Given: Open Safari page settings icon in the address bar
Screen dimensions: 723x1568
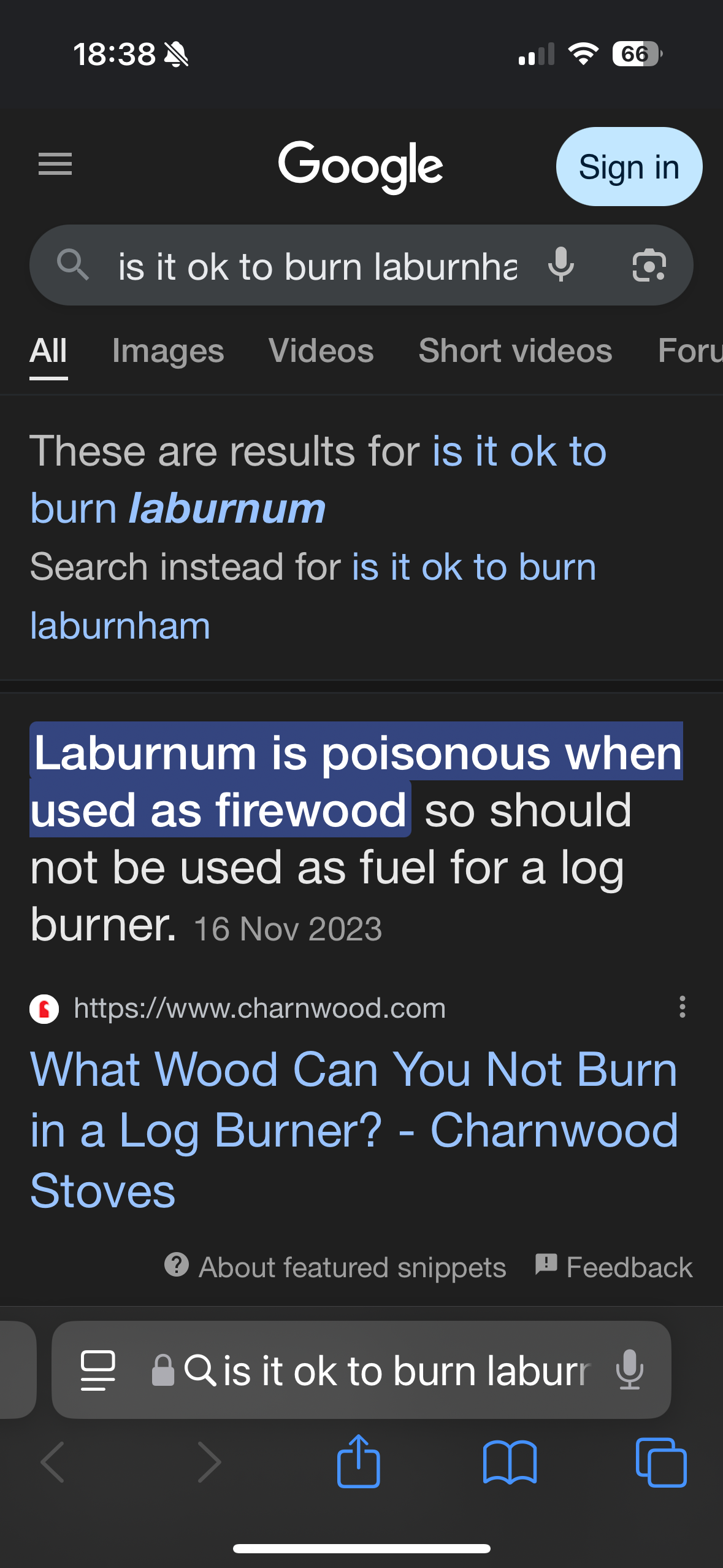Looking at the screenshot, I should coord(98,1370).
